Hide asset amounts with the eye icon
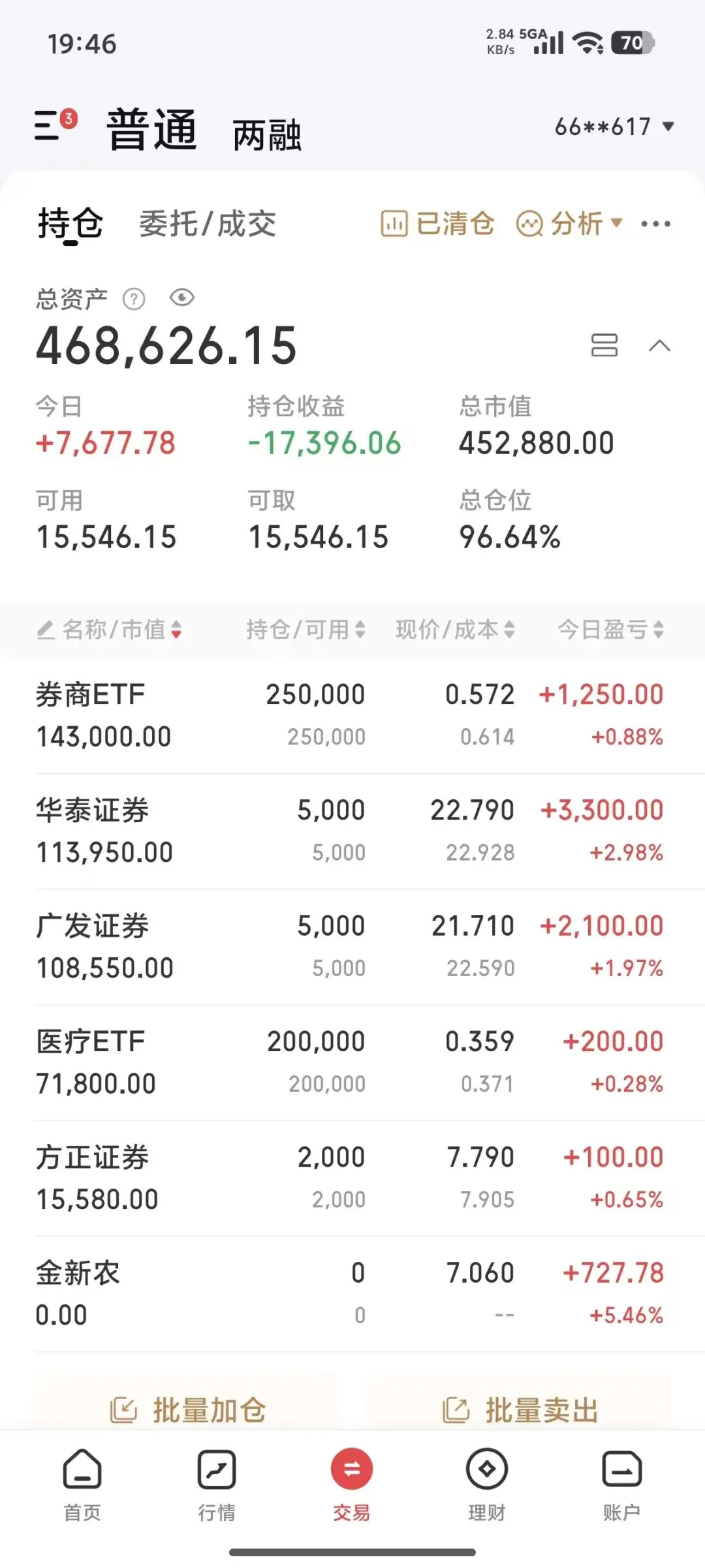 point(181,298)
